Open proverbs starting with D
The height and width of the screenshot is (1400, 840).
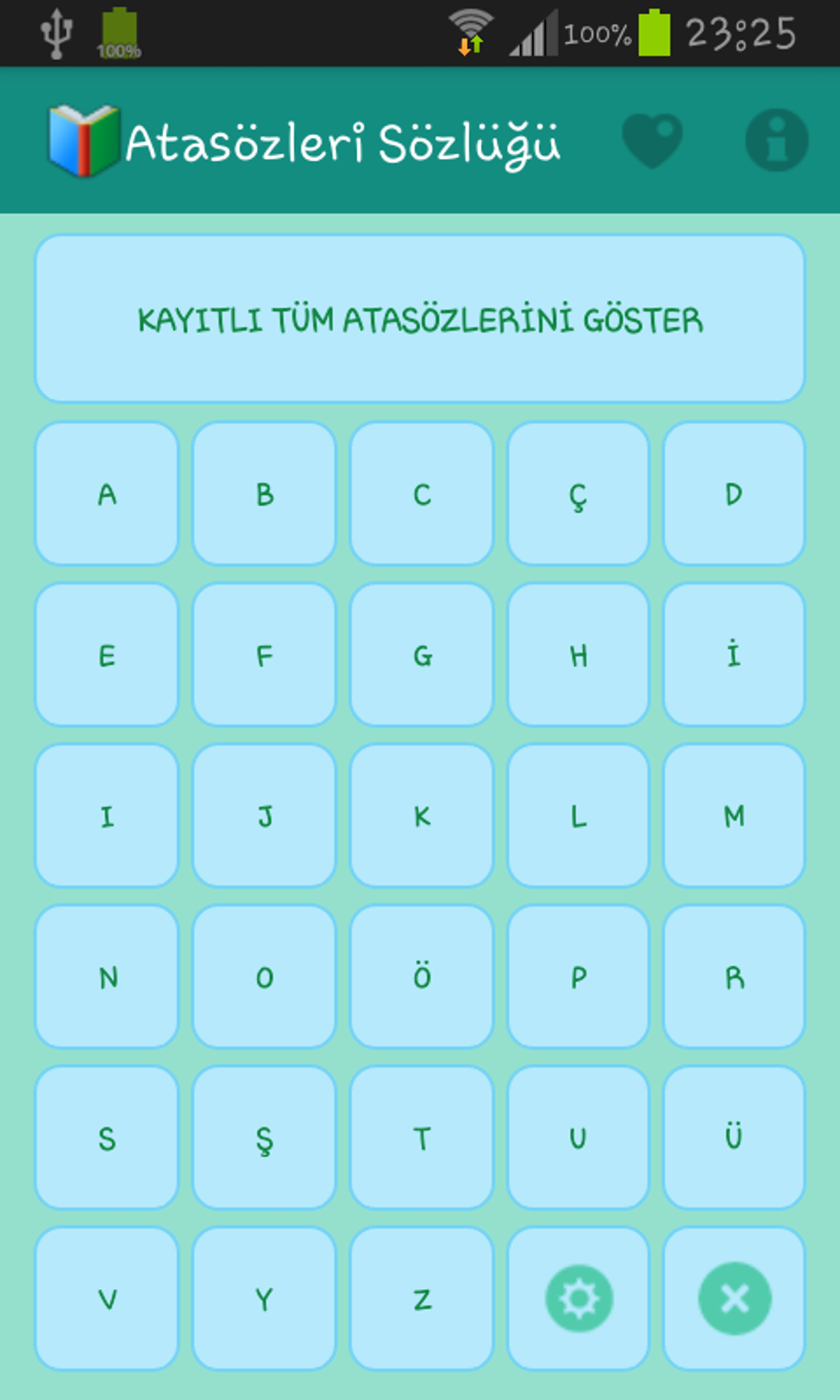[734, 494]
